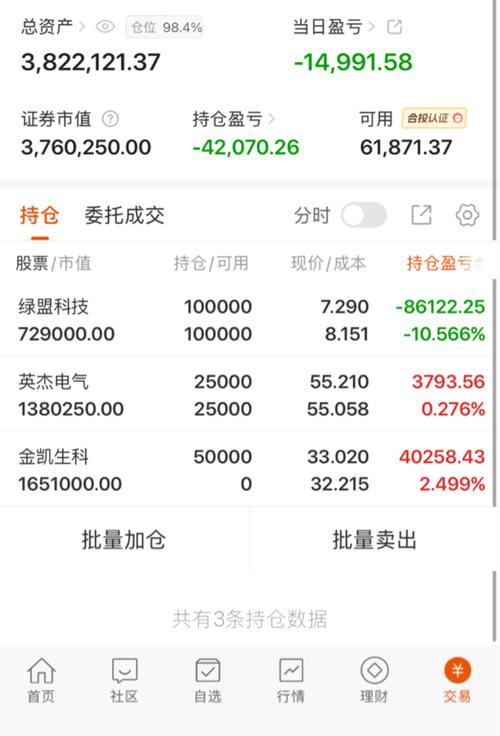Screen dimensions: 500x736
Task: Open holdings settings gear
Action: 467,215
